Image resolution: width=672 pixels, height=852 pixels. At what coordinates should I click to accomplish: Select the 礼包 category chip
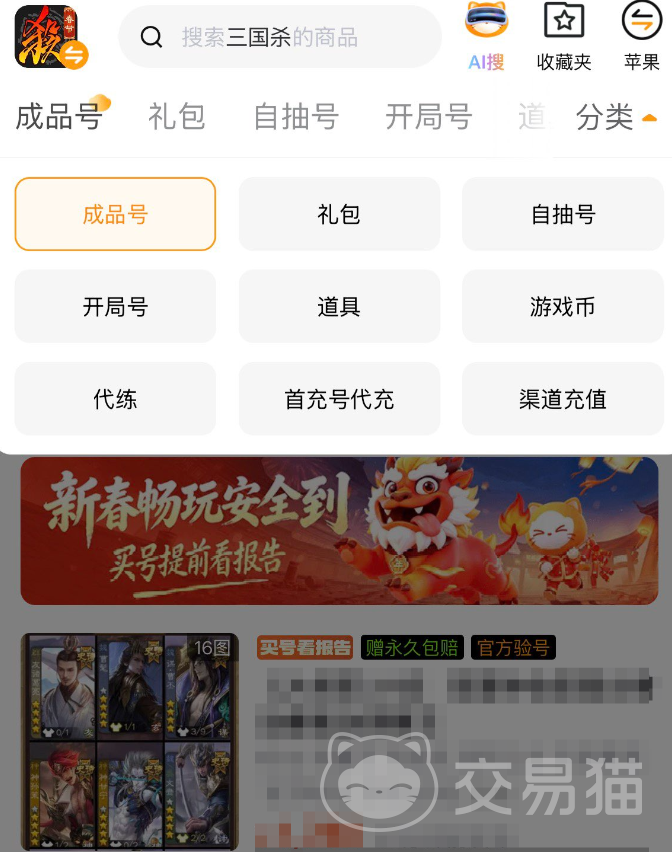point(339,214)
